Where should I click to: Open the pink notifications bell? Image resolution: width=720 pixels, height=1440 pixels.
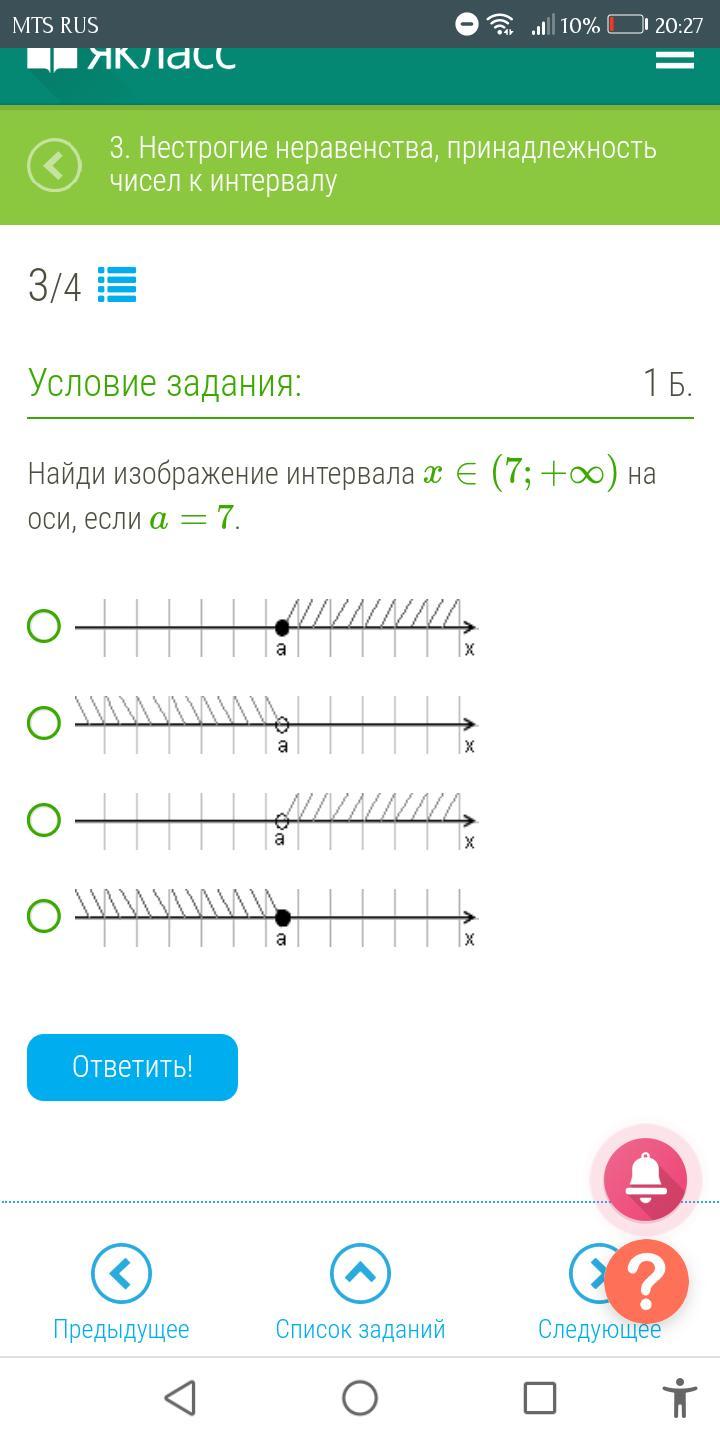645,1179
